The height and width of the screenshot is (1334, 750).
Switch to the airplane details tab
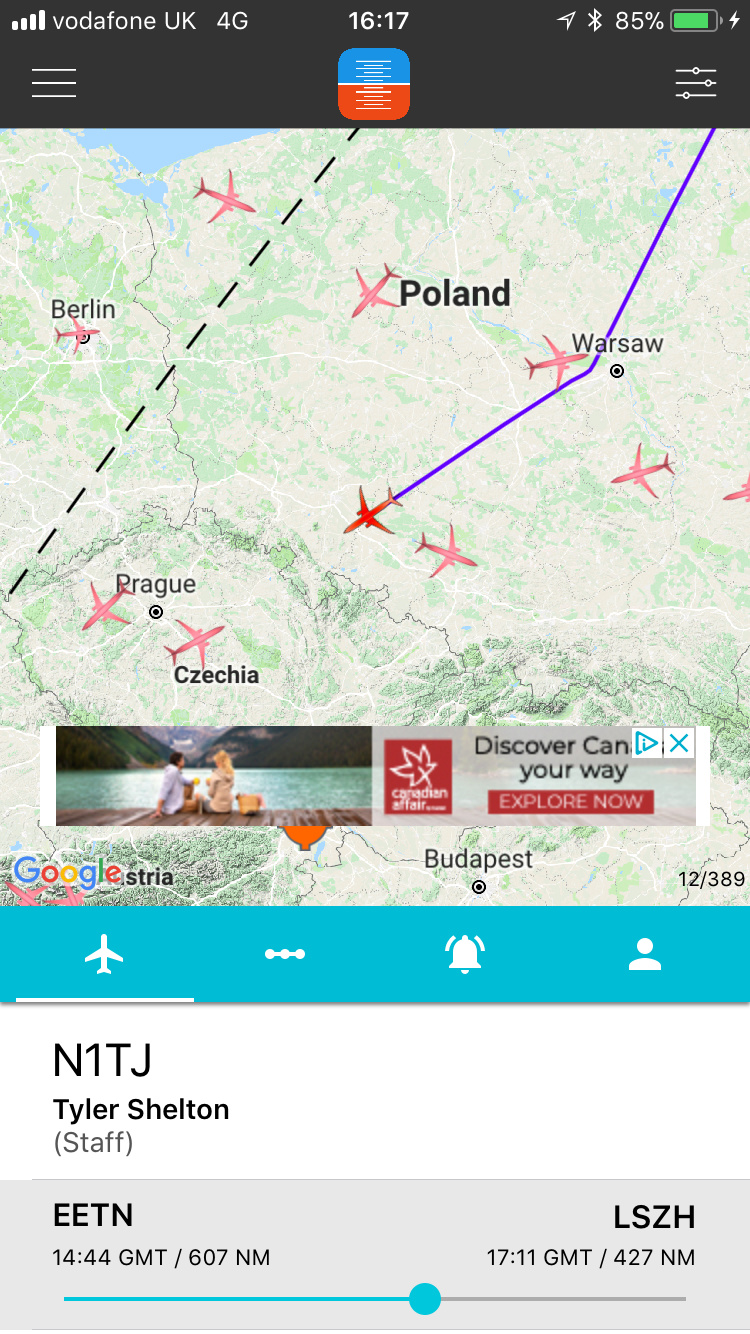(104, 955)
